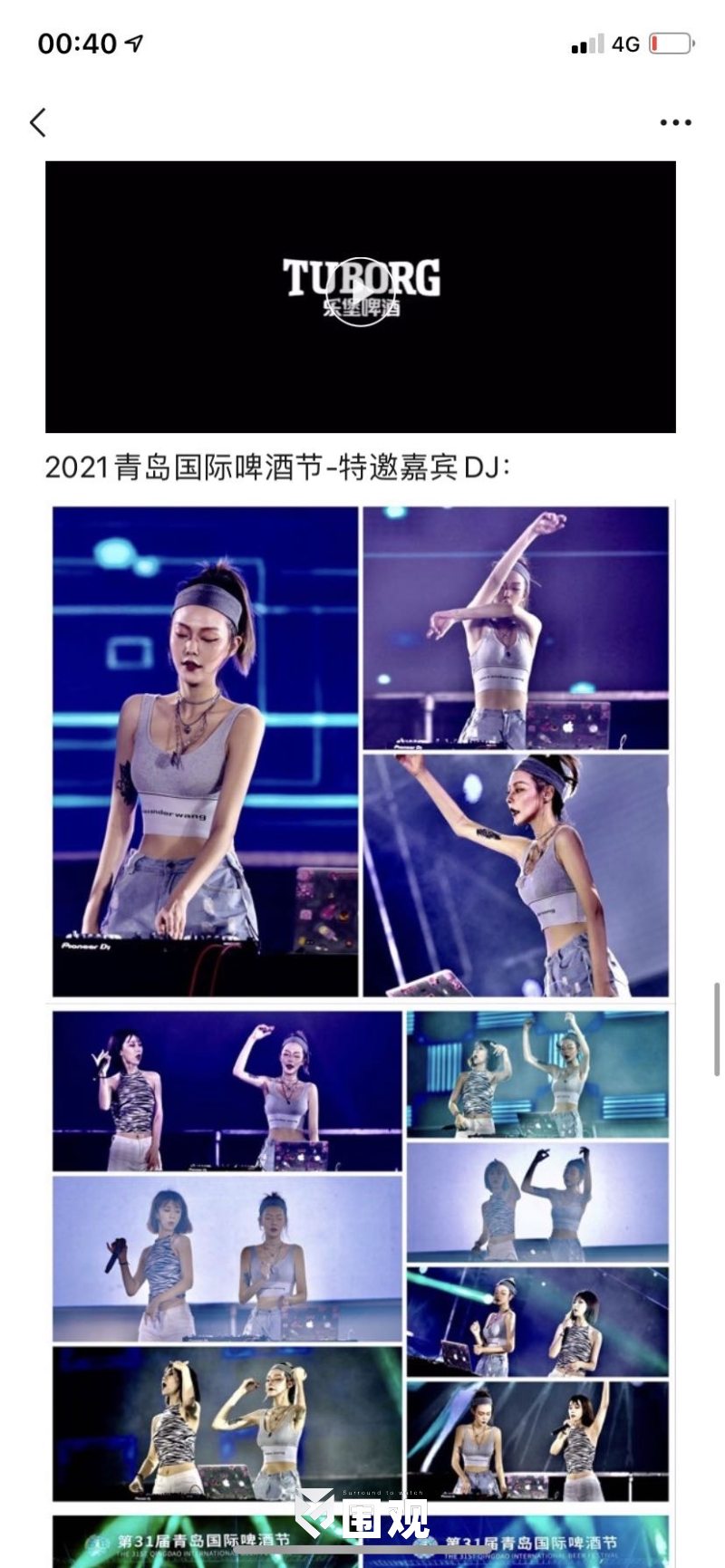This screenshot has width=725, height=1568.
Task: Go back using the back arrow
Action: (x=38, y=122)
